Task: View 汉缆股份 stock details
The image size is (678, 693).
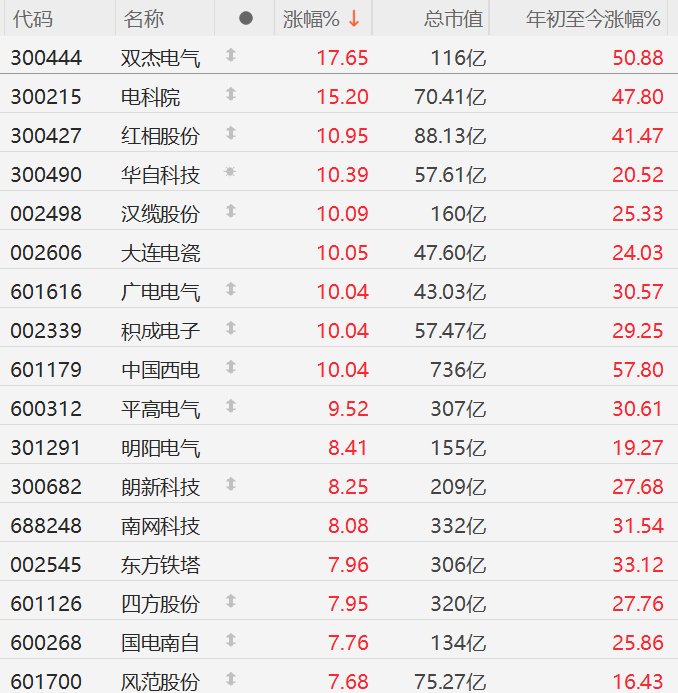Action: pos(160,214)
